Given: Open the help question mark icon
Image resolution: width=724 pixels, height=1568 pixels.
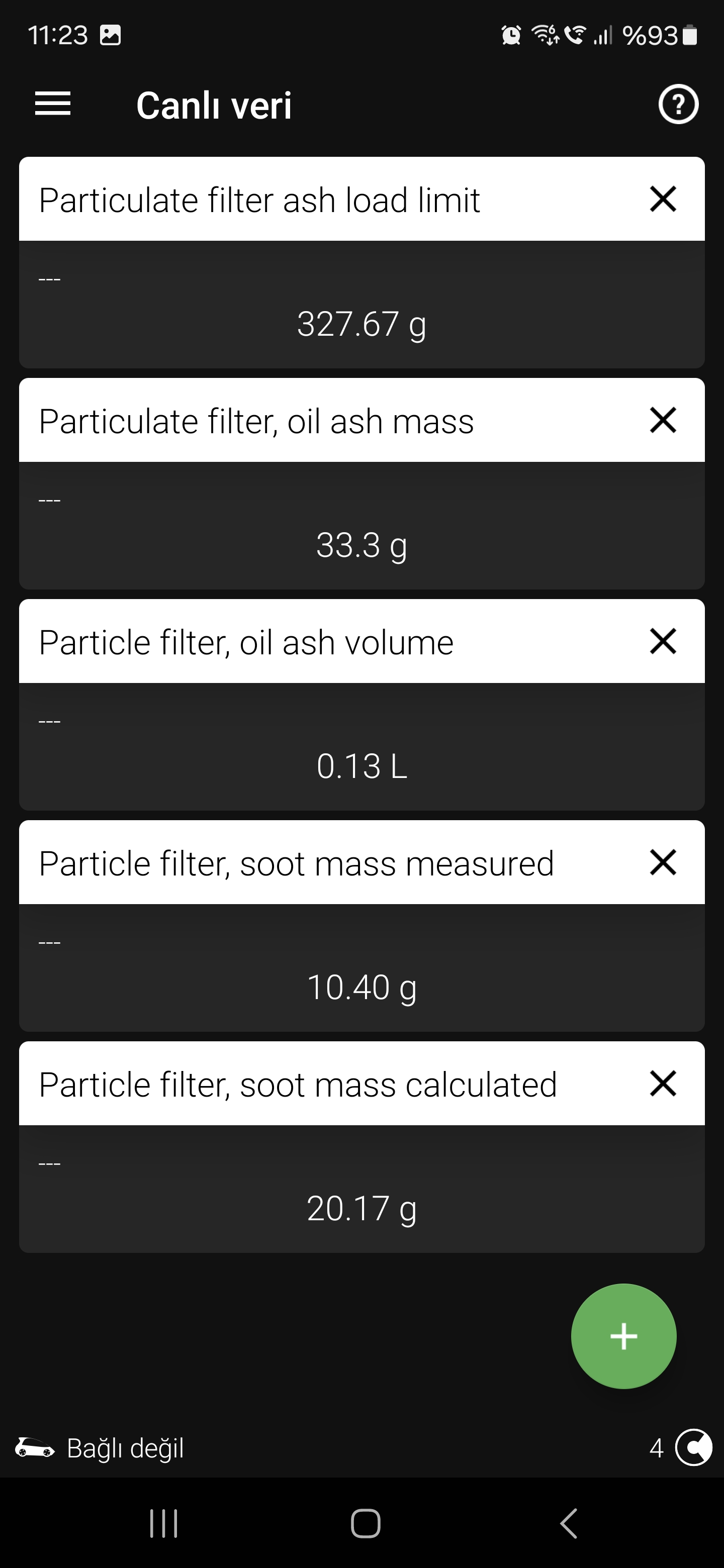Looking at the screenshot, I should coord(678,104).
